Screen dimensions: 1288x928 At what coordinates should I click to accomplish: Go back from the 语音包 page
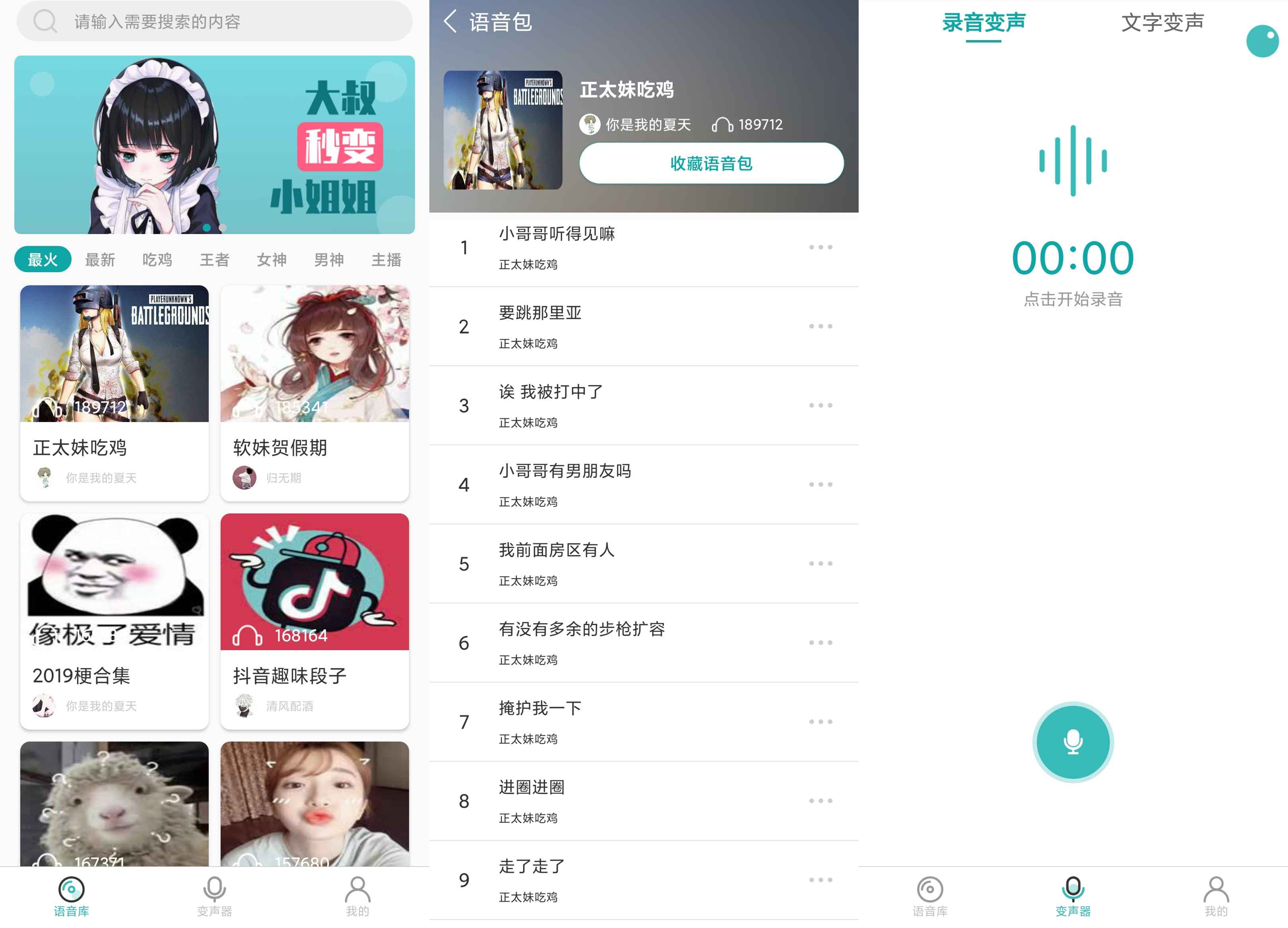point(450,21)
